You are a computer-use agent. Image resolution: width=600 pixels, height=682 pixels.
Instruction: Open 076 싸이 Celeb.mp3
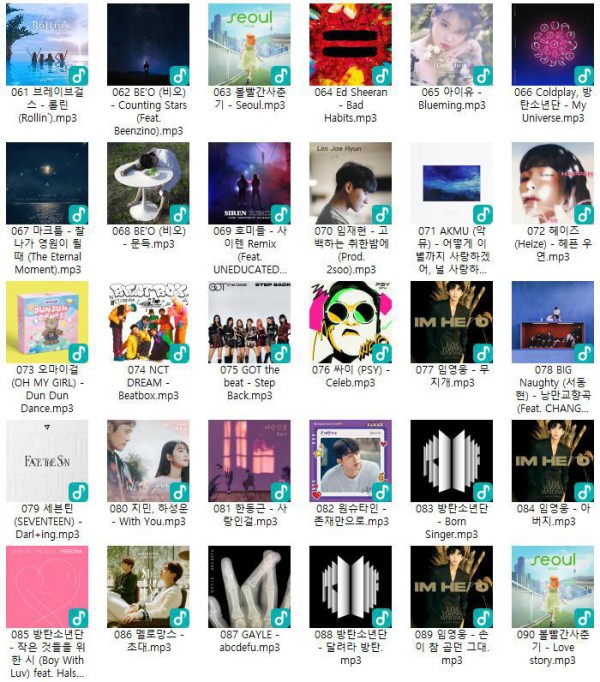[x=350, y=322]
